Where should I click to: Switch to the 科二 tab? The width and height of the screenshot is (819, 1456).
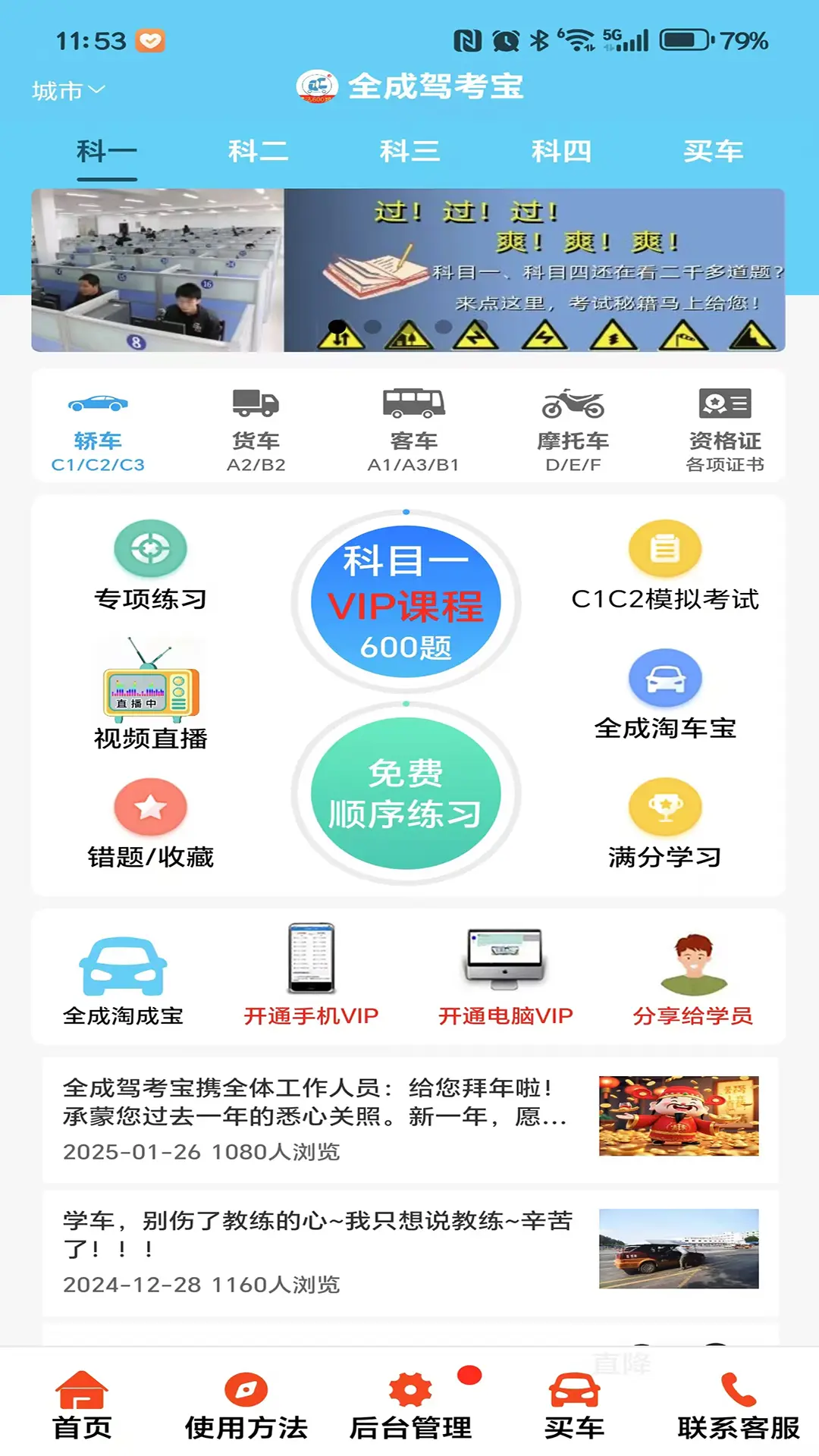[x=258, y=151]
